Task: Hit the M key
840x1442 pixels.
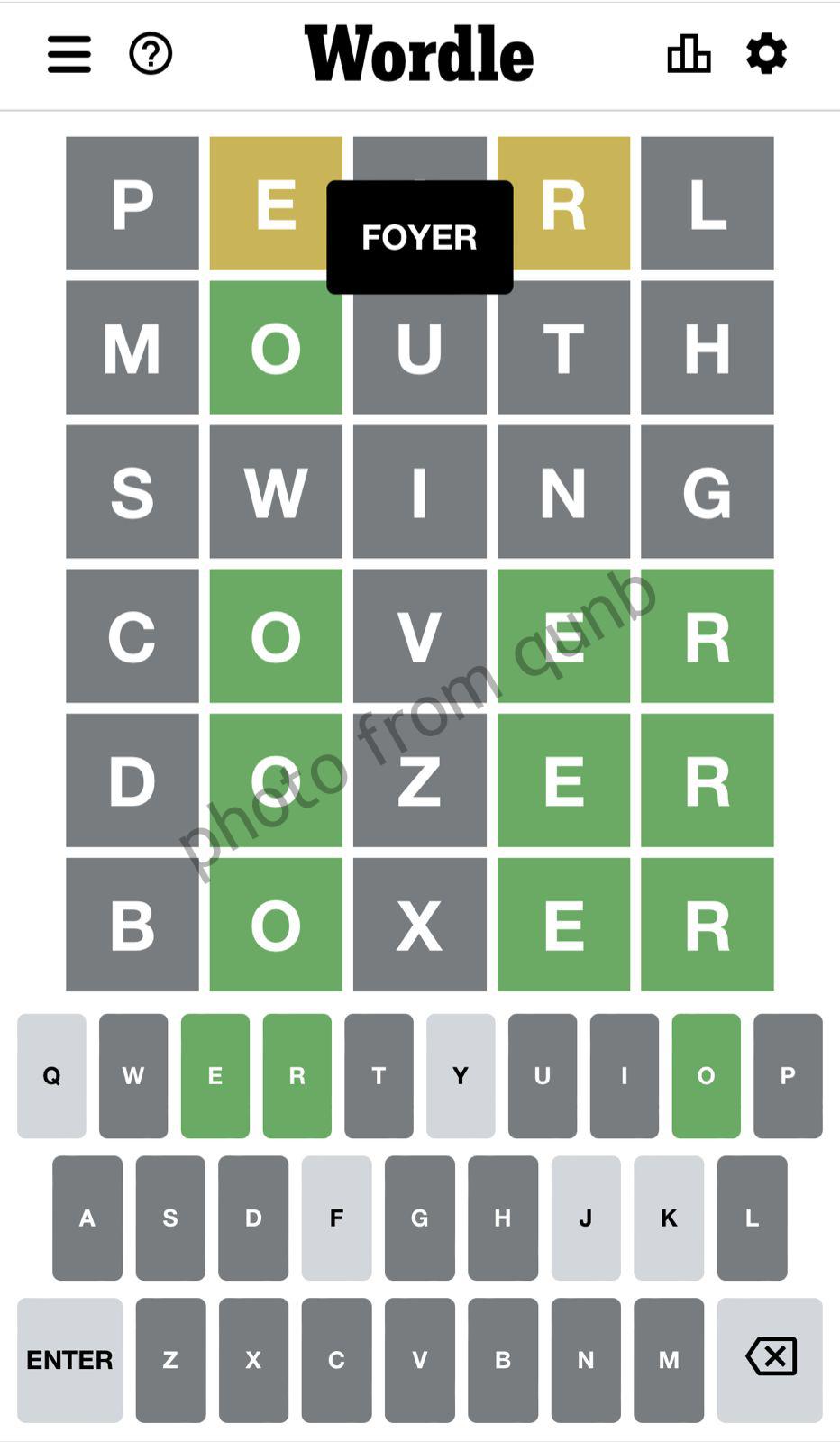Action: pos(669,1359)
